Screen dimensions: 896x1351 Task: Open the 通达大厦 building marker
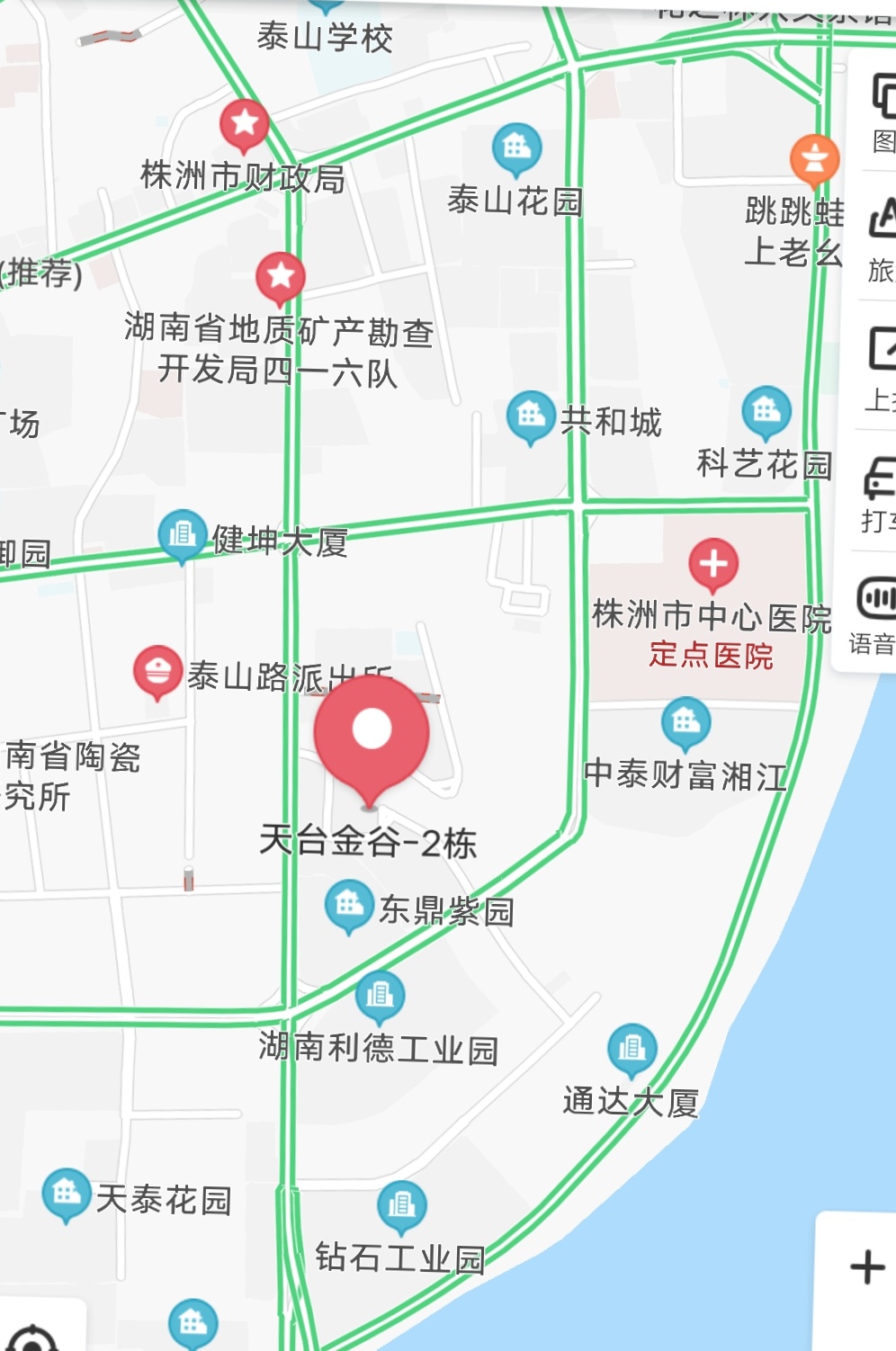pos(632,1049)
